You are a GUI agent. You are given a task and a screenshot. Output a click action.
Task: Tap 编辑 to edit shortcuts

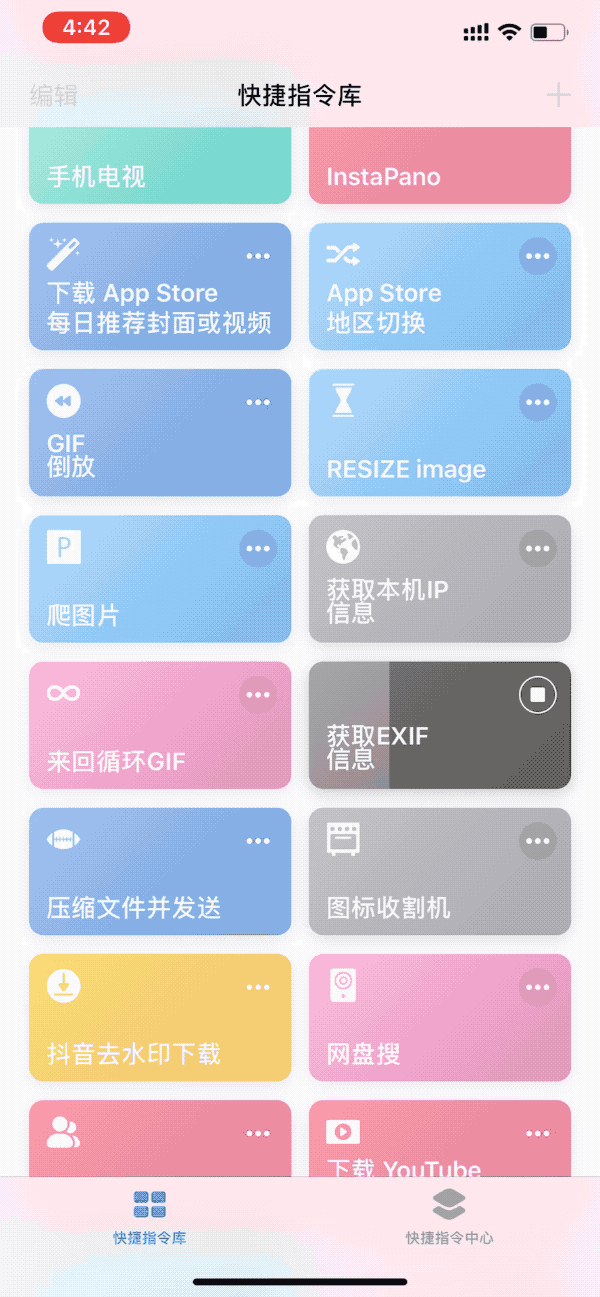54,96
